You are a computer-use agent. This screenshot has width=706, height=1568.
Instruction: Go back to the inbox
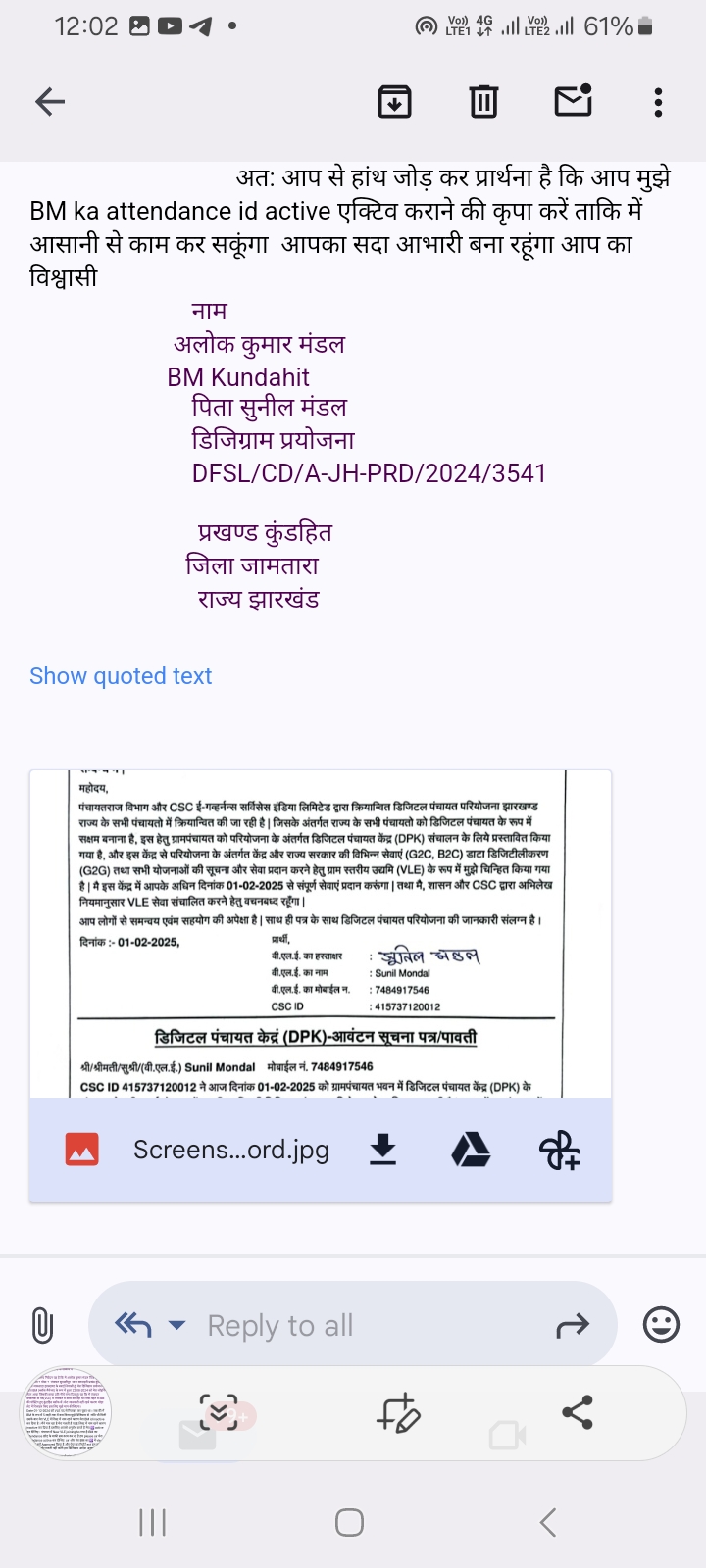coord(49,102)
